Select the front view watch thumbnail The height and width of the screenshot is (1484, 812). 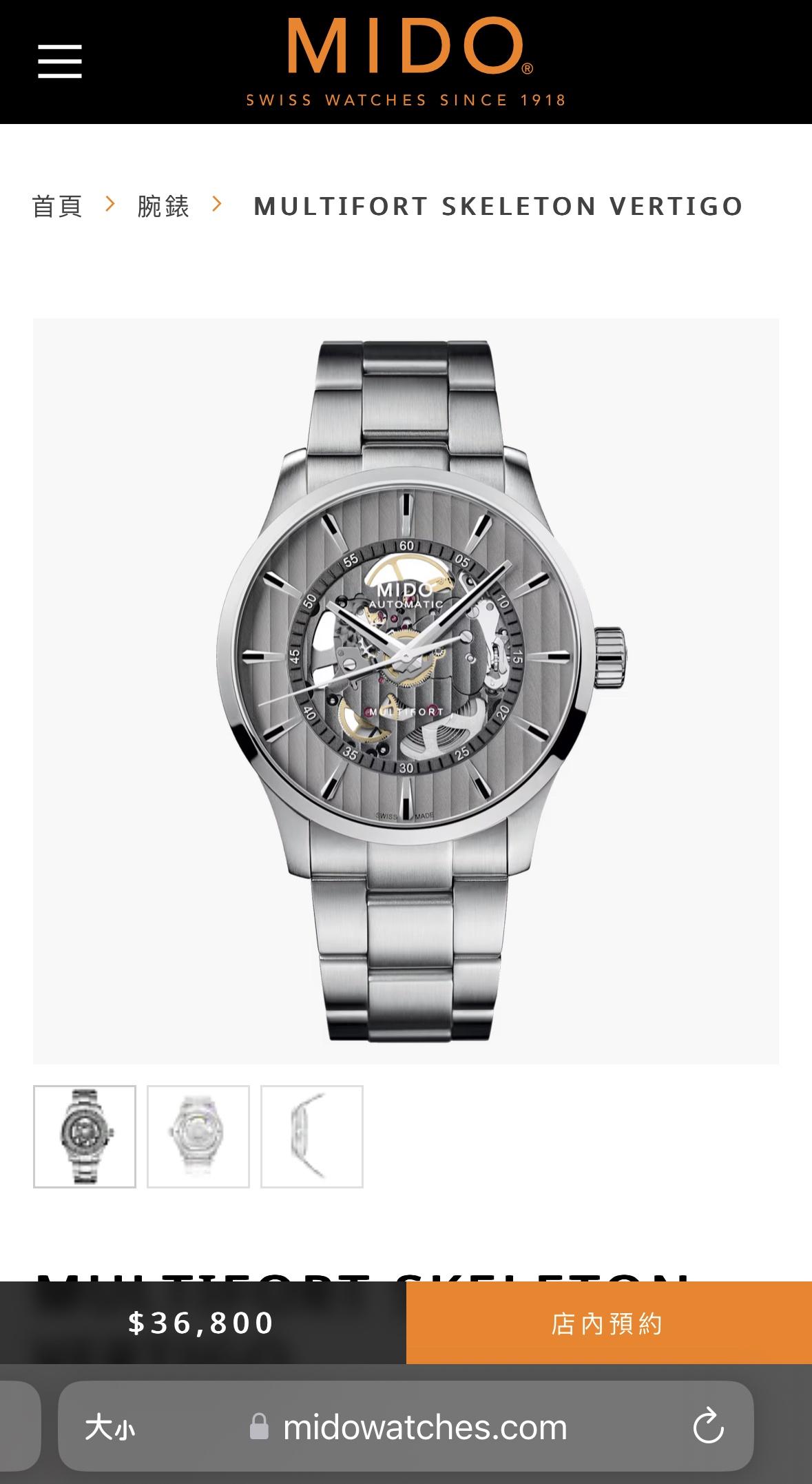click(x=85, y=1136)
